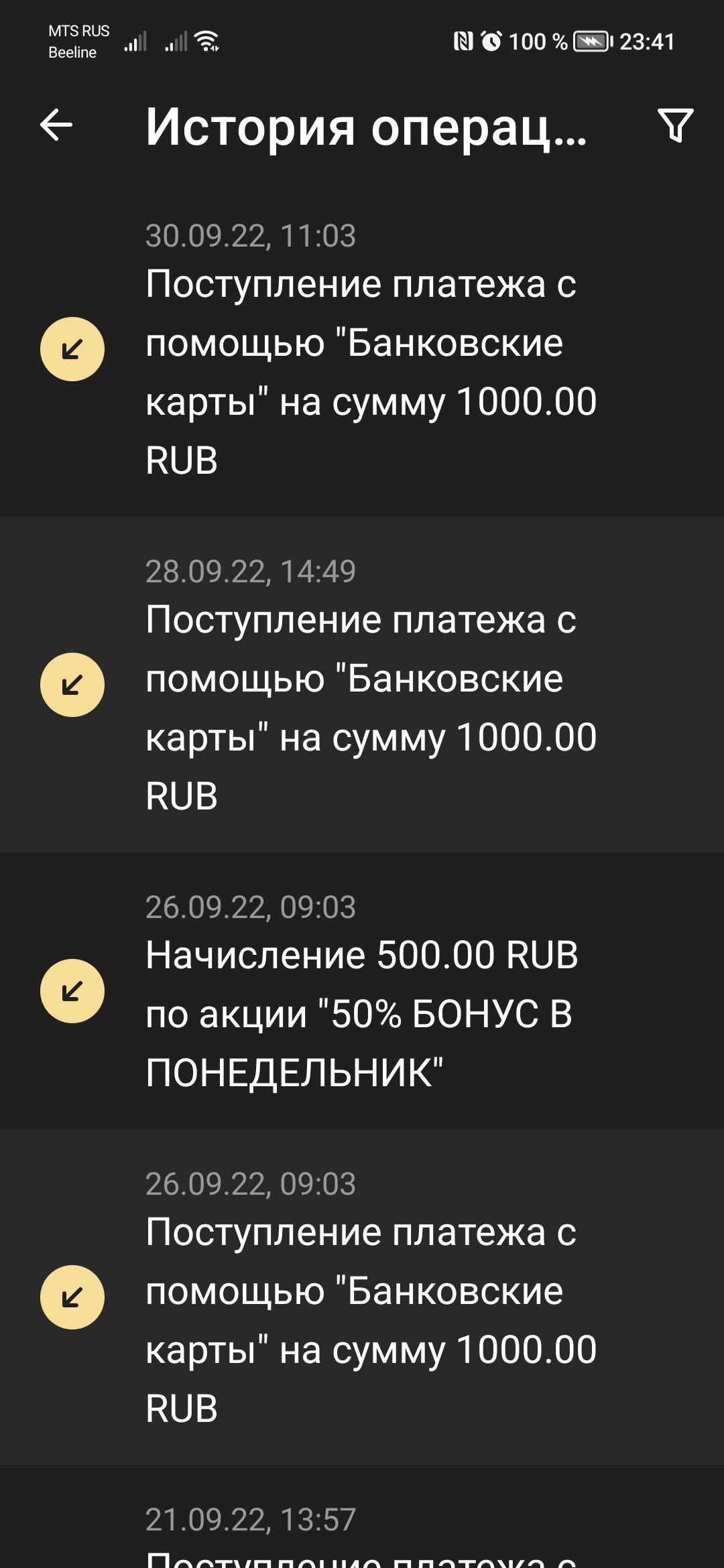Go back using the arrow icon
Viewport: 724px width, 1568px height.
tap(56, 125)
